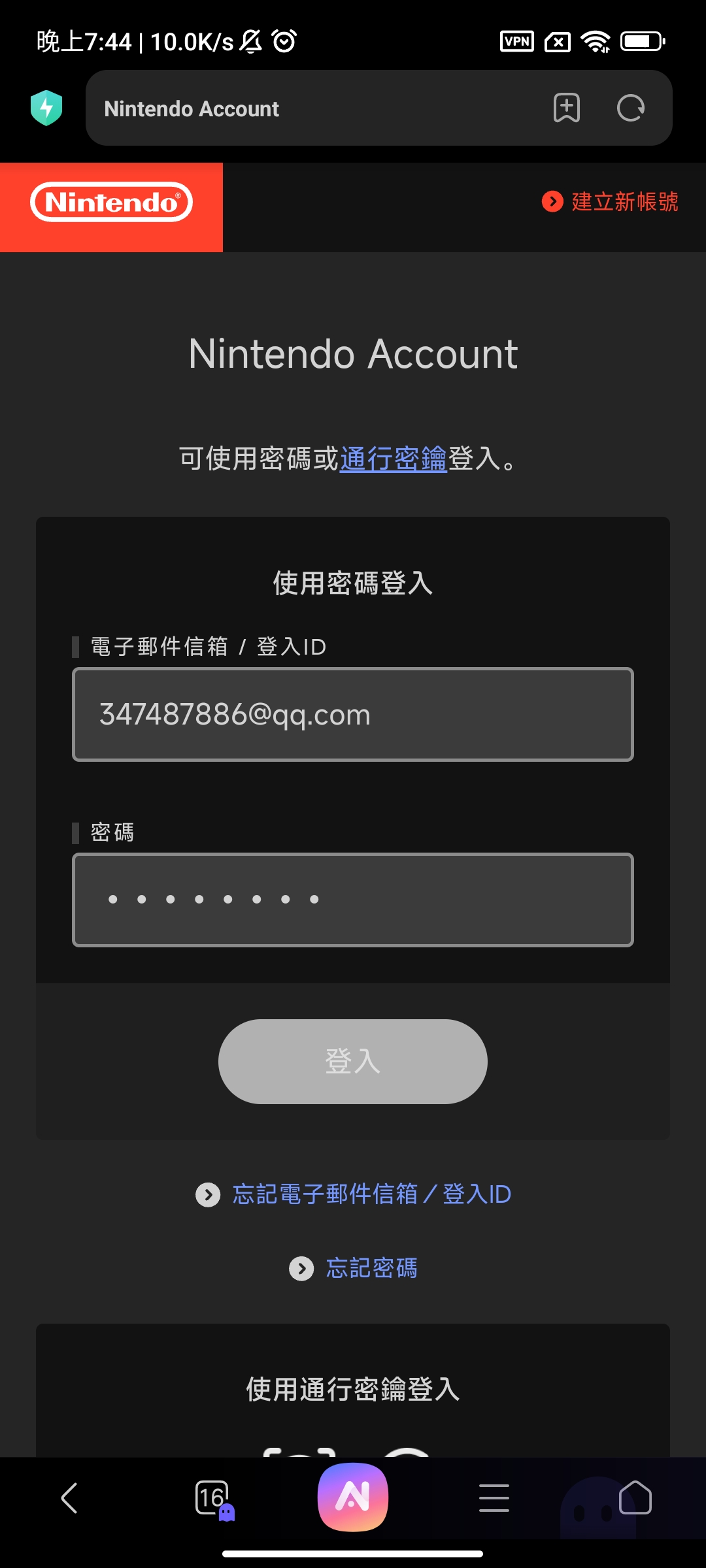Tap the Nintendo Account address bar
706x1568 pixels.
pyautogui.click(x=314, y=108)
